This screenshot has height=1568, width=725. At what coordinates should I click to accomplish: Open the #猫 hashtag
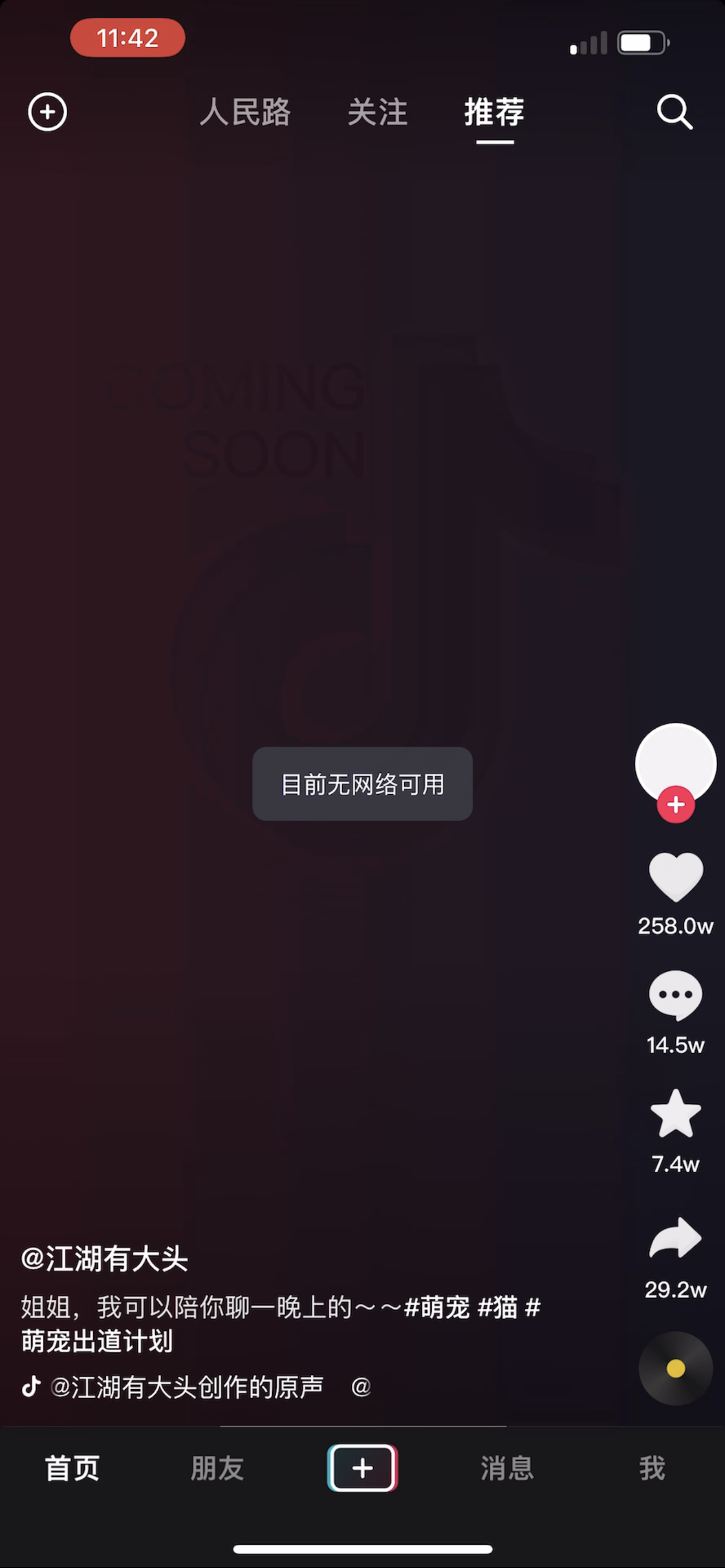point(497,1307)
